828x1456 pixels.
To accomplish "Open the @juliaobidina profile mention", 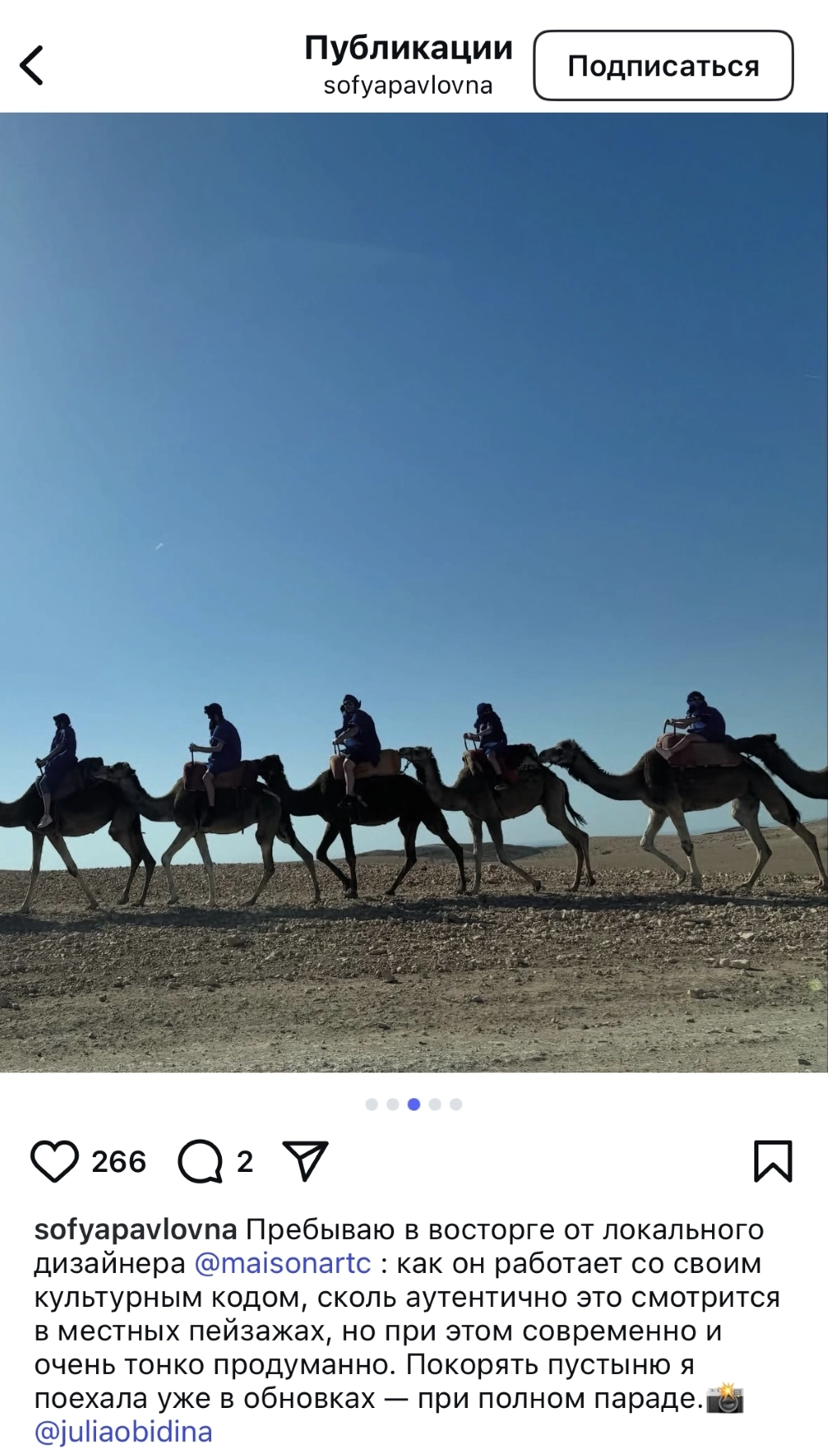I will pos(123,1431).
